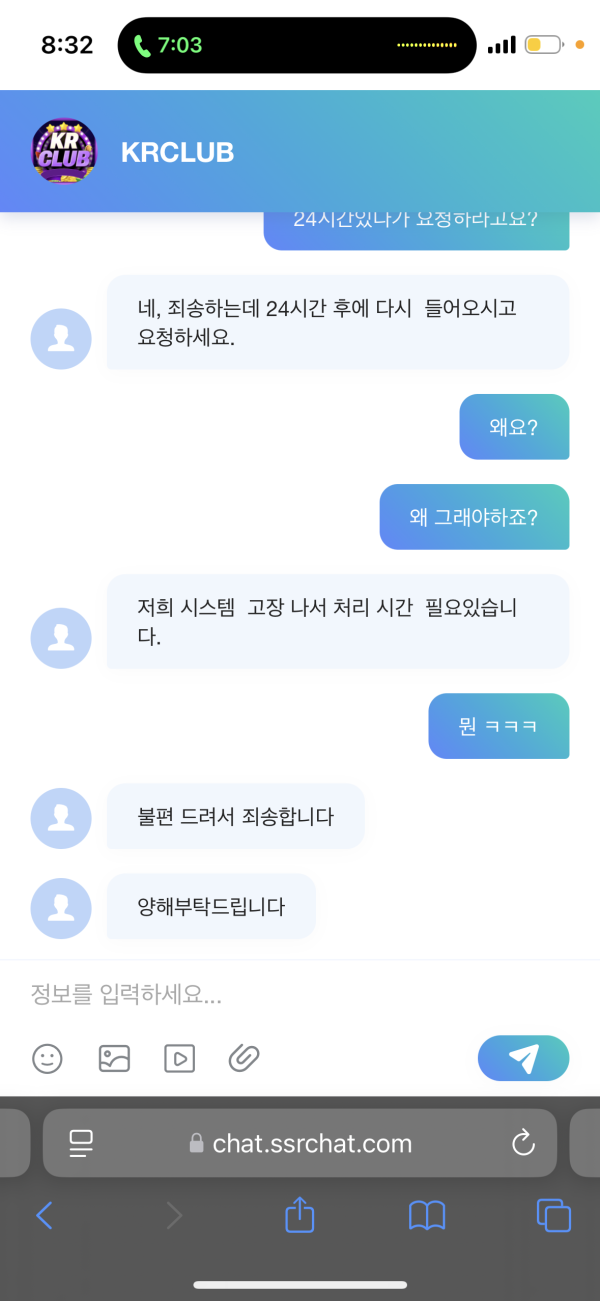Send the message with the paper plane button
Image resolution: width=600 pixels, height=1301 pixels.
[x=523, y=1058]
